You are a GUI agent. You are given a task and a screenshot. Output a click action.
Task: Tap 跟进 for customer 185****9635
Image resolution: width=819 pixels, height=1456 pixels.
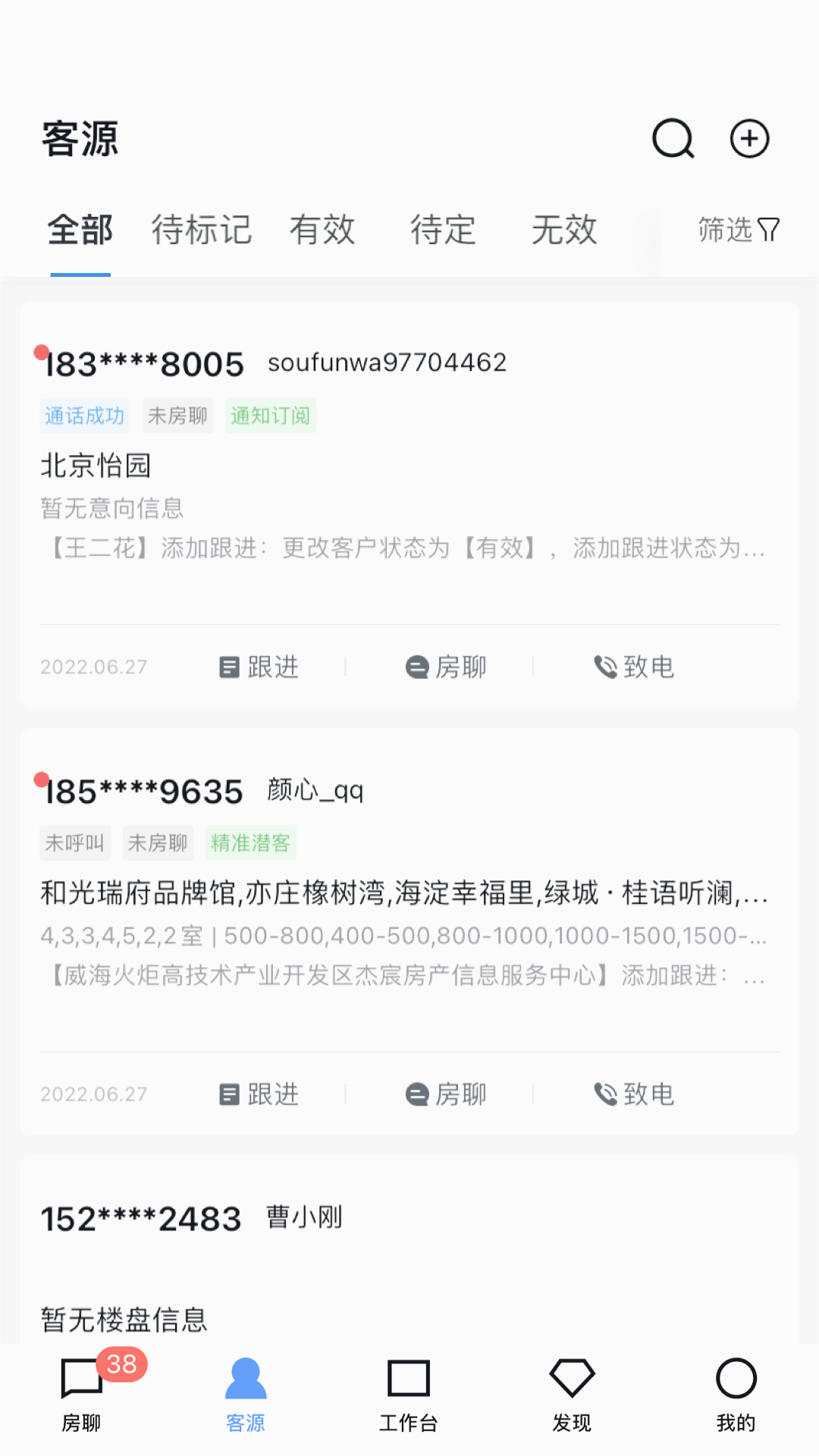point(259,1094)
